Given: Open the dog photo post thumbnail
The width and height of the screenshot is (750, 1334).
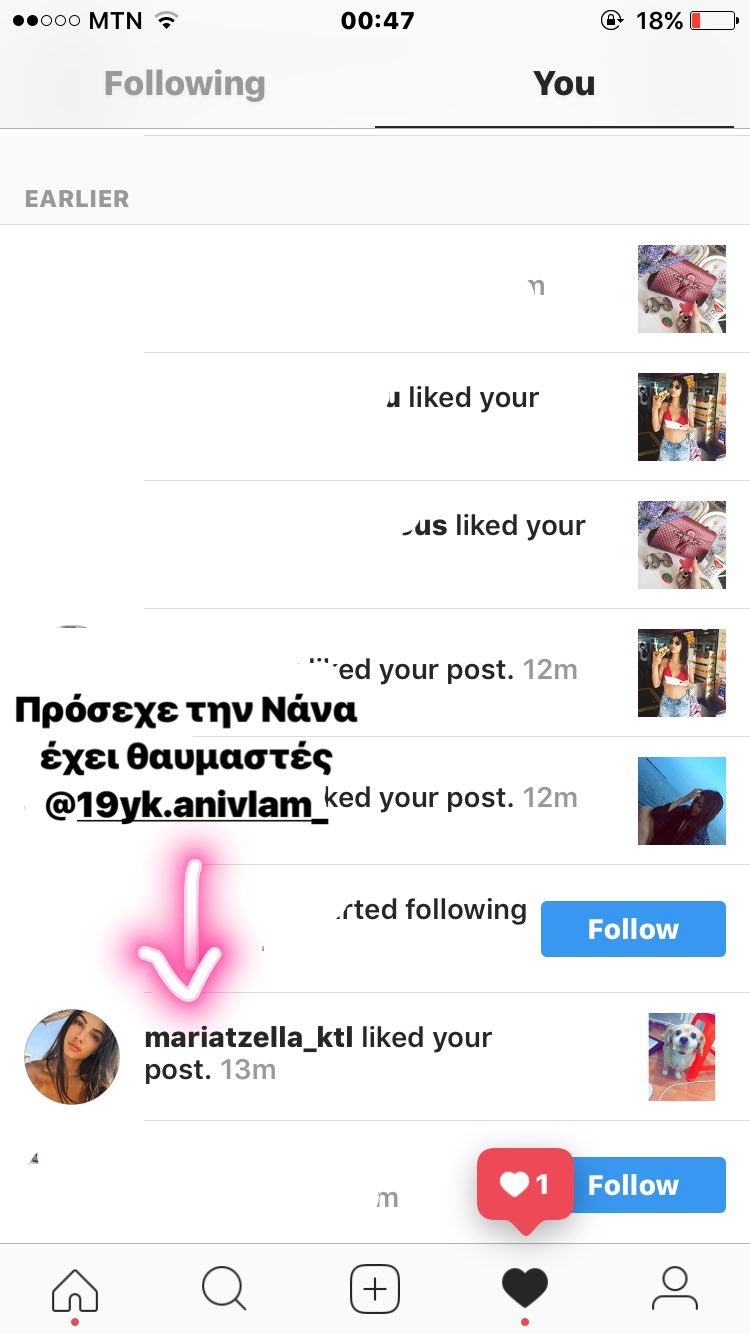Looking at the screenshot, I should [x=682, y=1056].
